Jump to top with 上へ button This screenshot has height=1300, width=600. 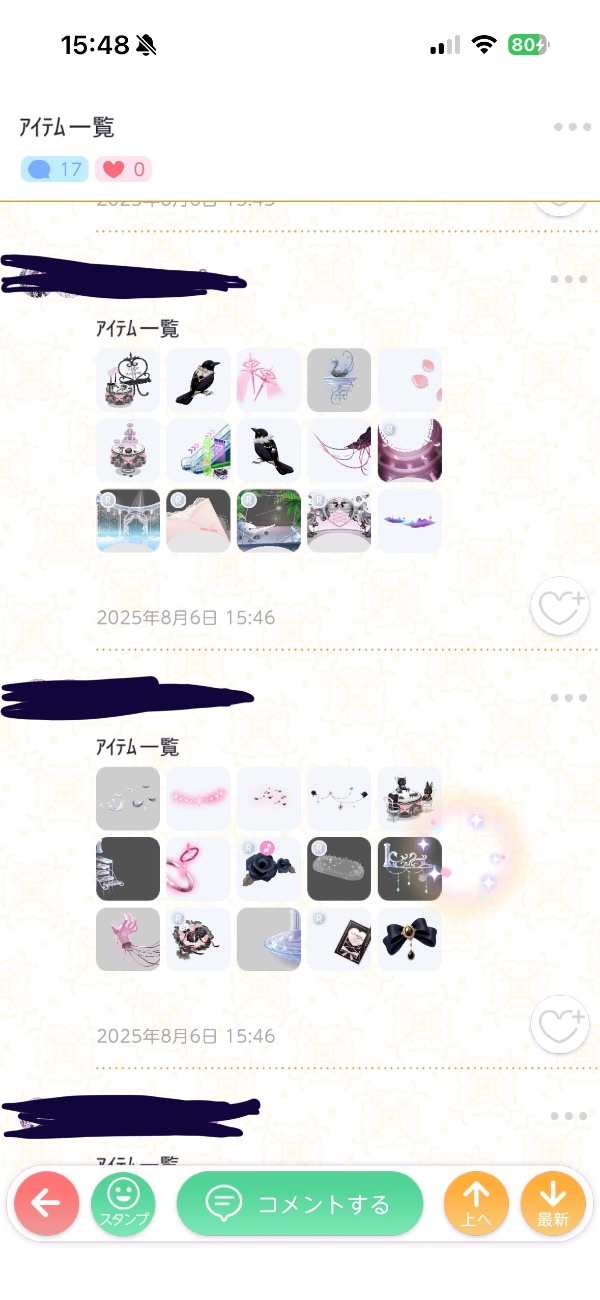476,1203
